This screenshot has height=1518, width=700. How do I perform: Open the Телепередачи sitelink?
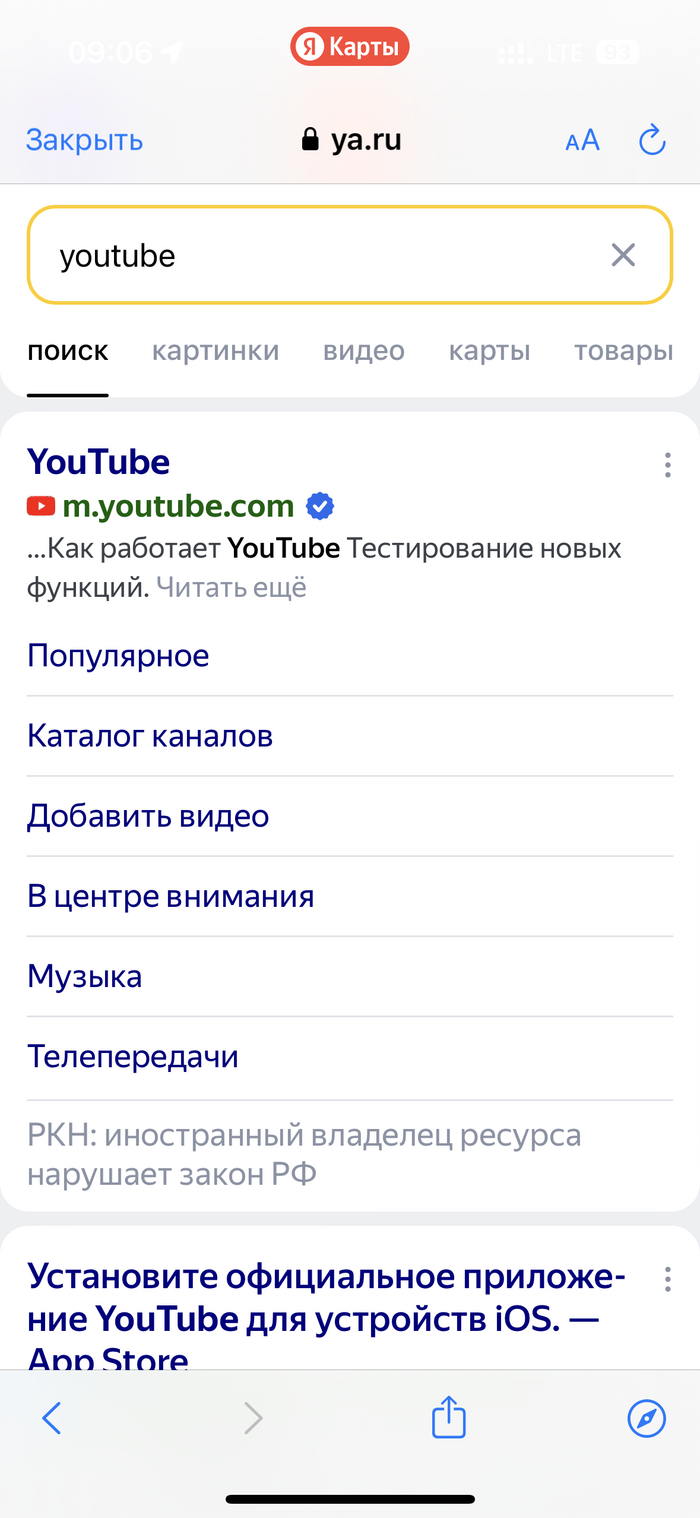pyautogui.click(x=132, y=1057)
